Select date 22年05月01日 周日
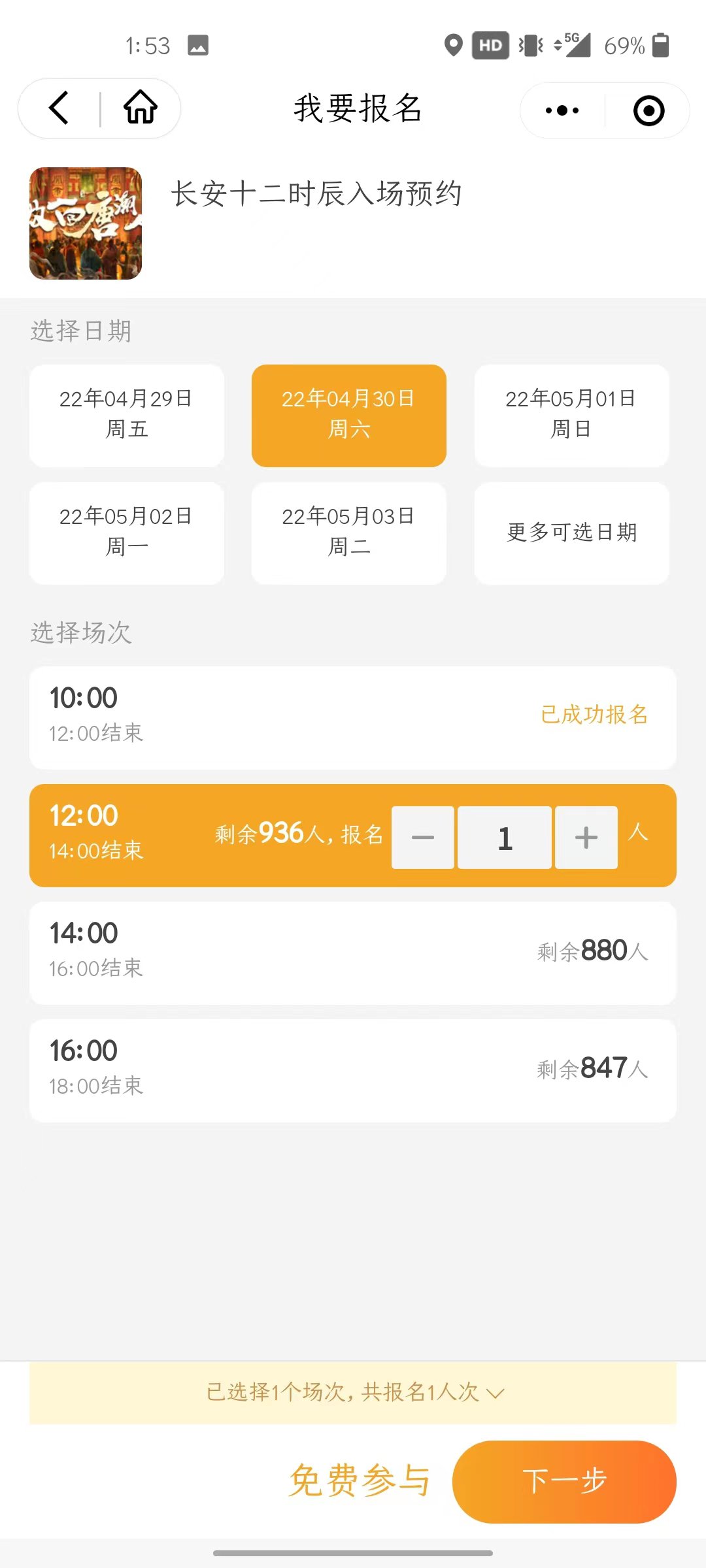This screenshot has width=706, height=1568. [x=571, y=415]
